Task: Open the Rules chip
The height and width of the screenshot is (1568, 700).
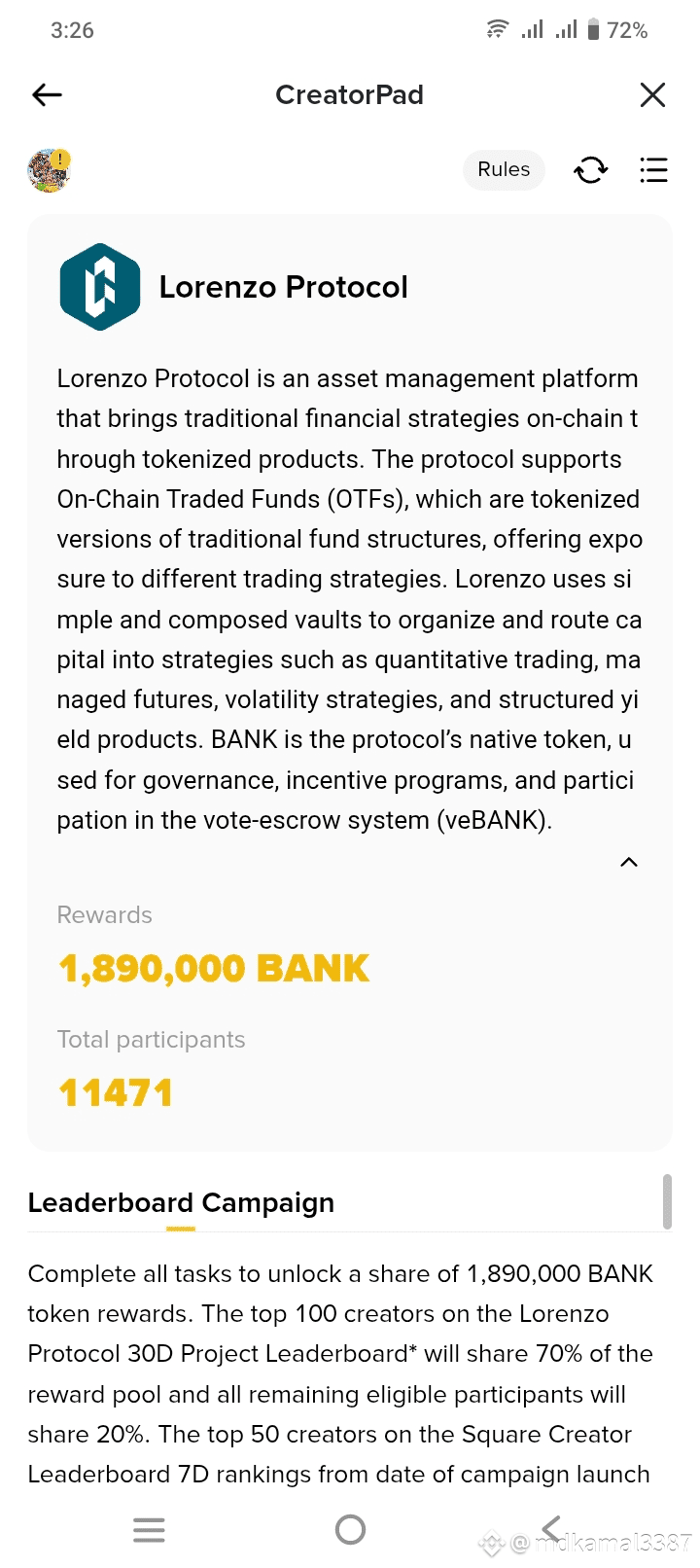Action: 504,169
